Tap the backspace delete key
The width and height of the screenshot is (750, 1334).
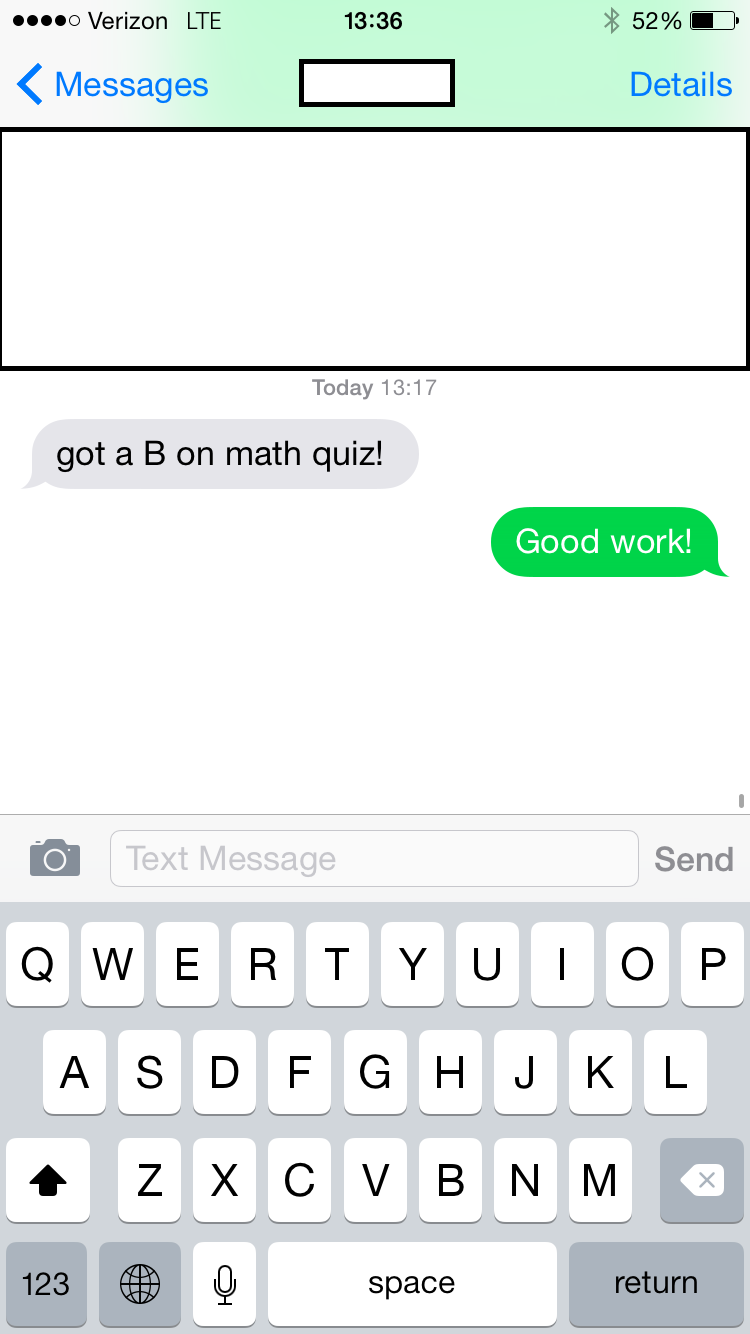tap(702, 1181)
